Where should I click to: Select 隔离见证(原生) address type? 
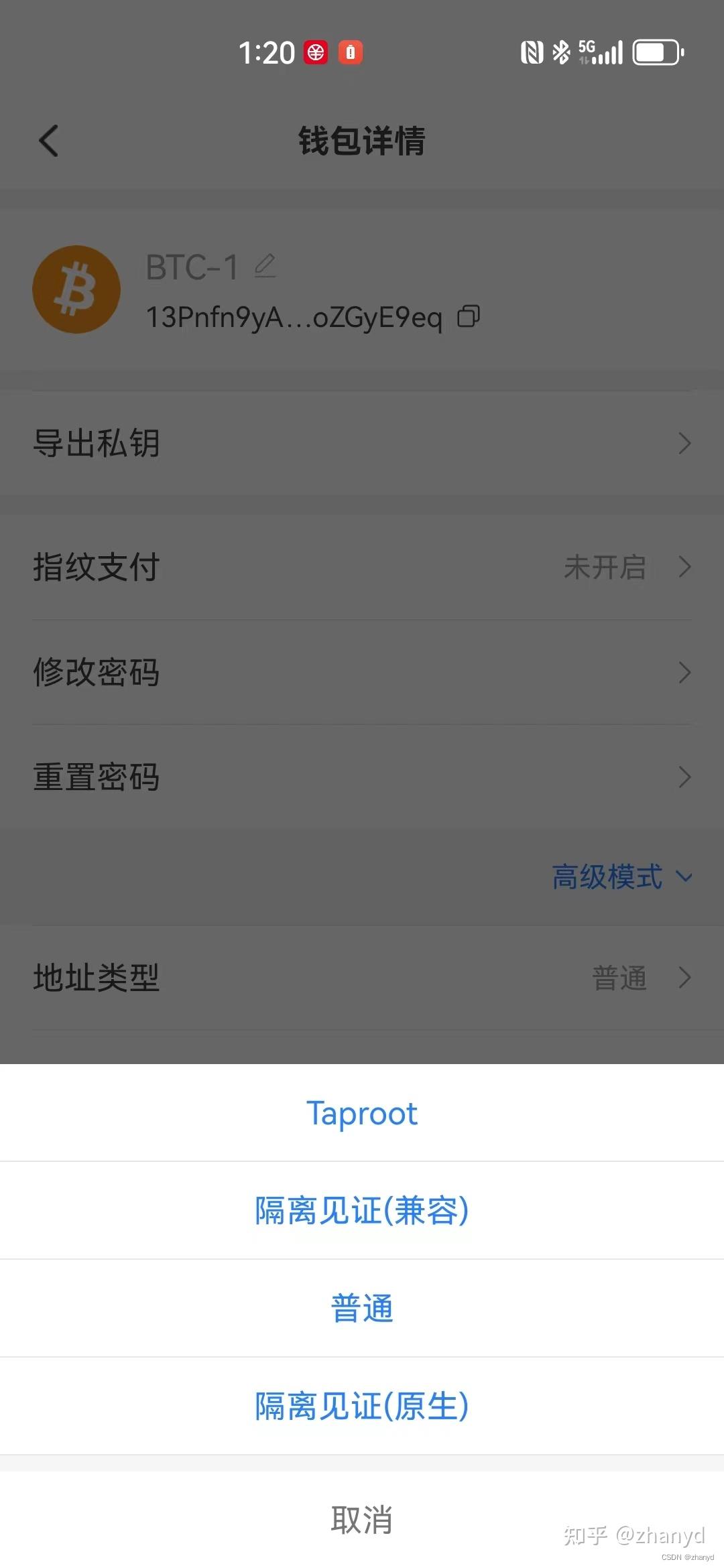tap(362, 1407)
